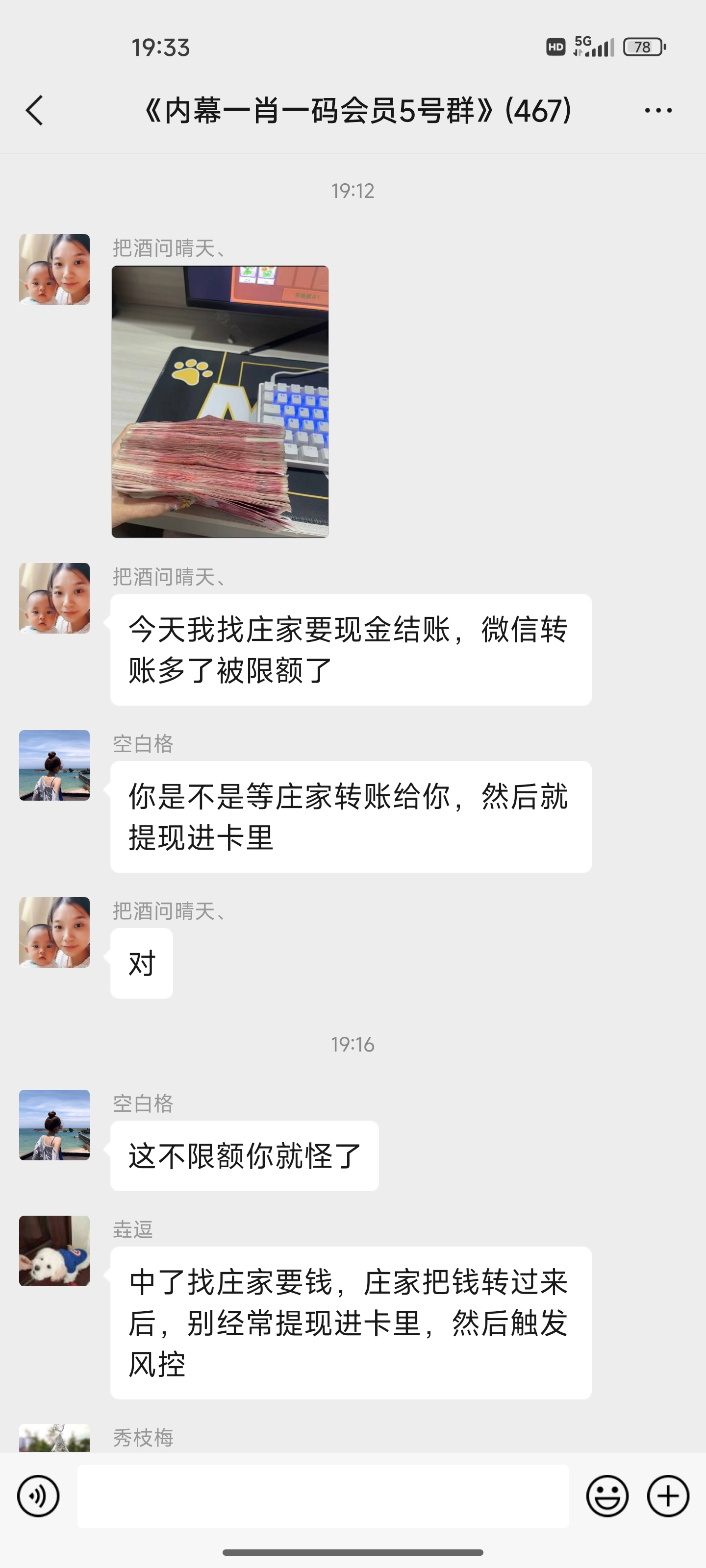Focus the message text field

point(323,1495)
